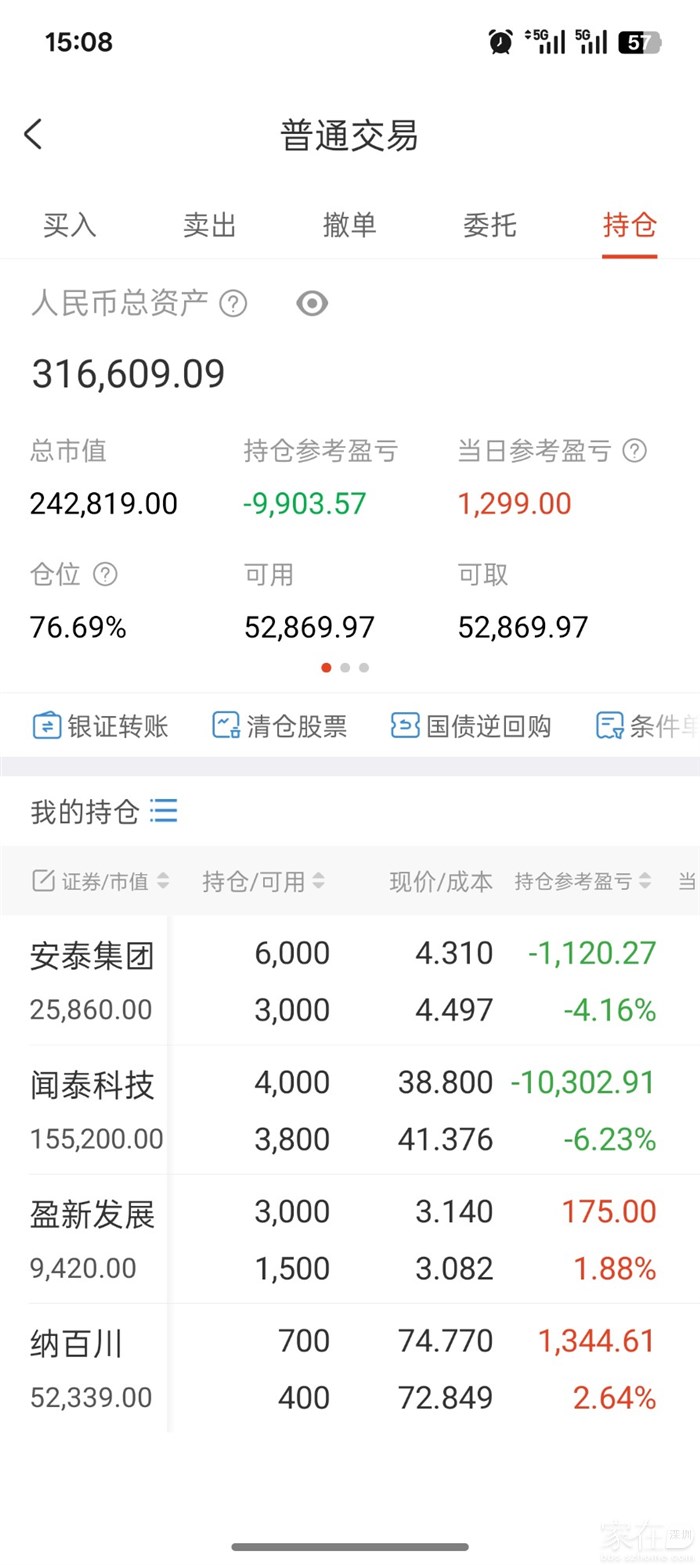Open 国债逆回购
The height and width of the screenshot is (1565, 700).
[x=471, y=726]
